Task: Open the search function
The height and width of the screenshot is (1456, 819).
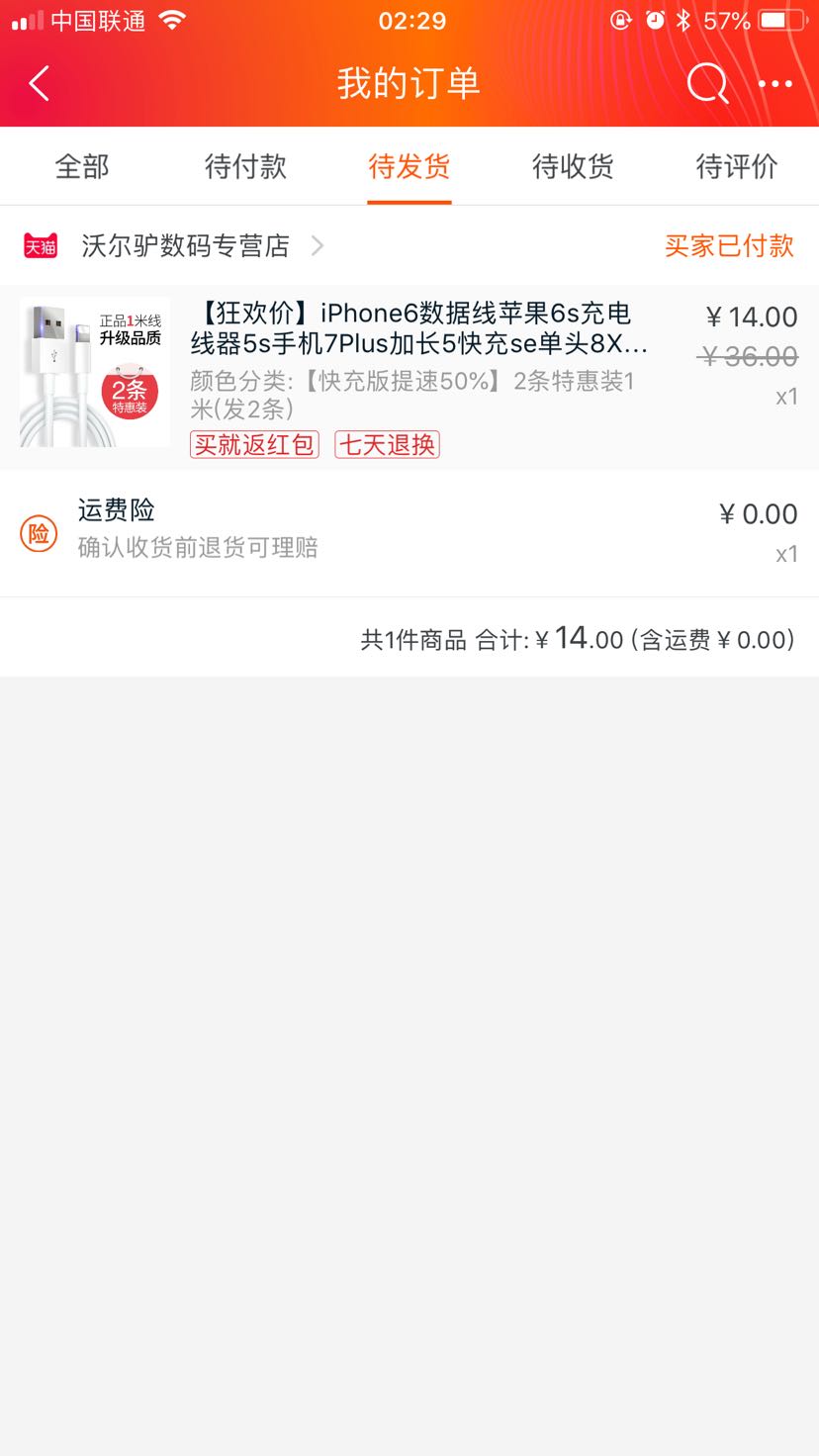Action: (x=706, y=83)
